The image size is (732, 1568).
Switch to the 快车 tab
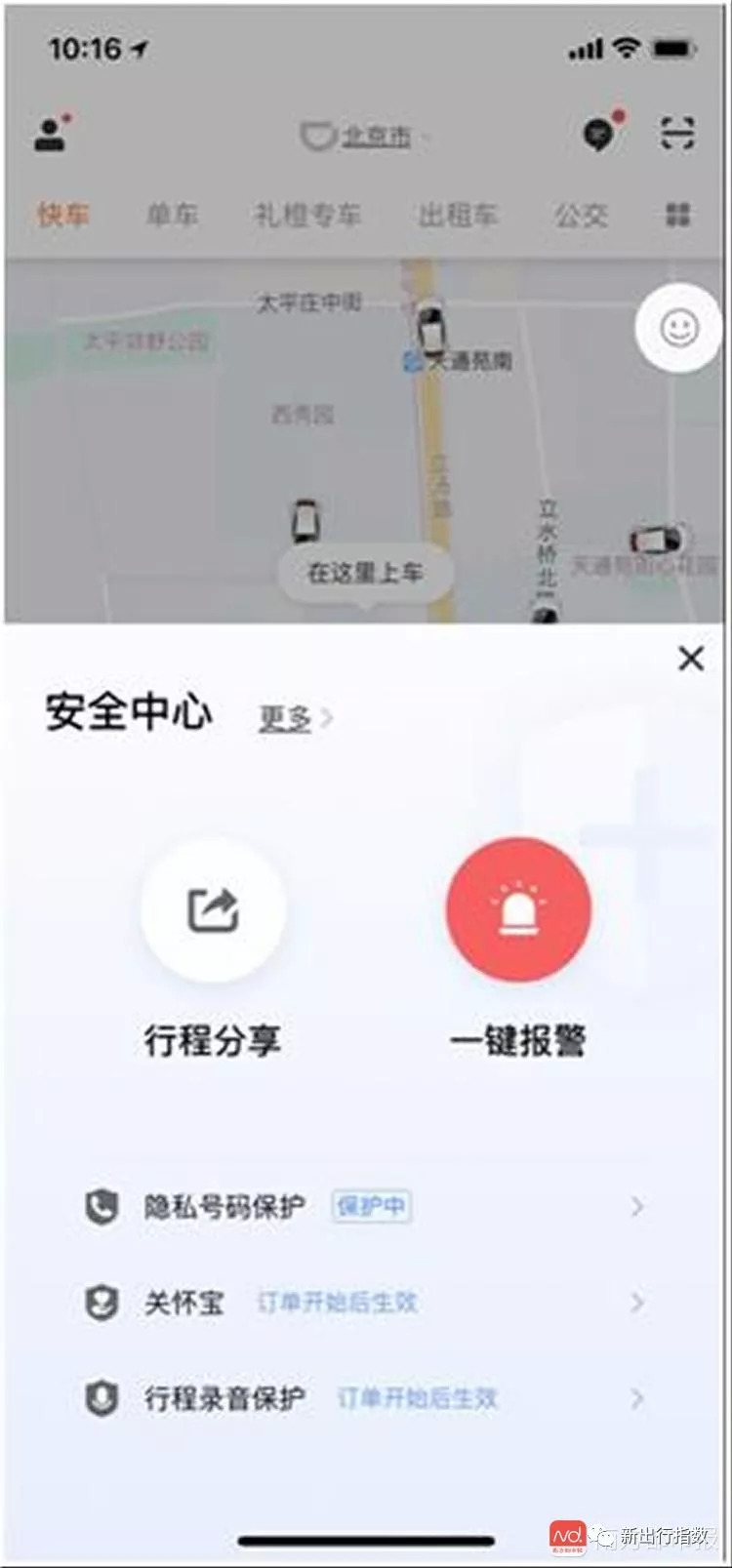[63, 214]
